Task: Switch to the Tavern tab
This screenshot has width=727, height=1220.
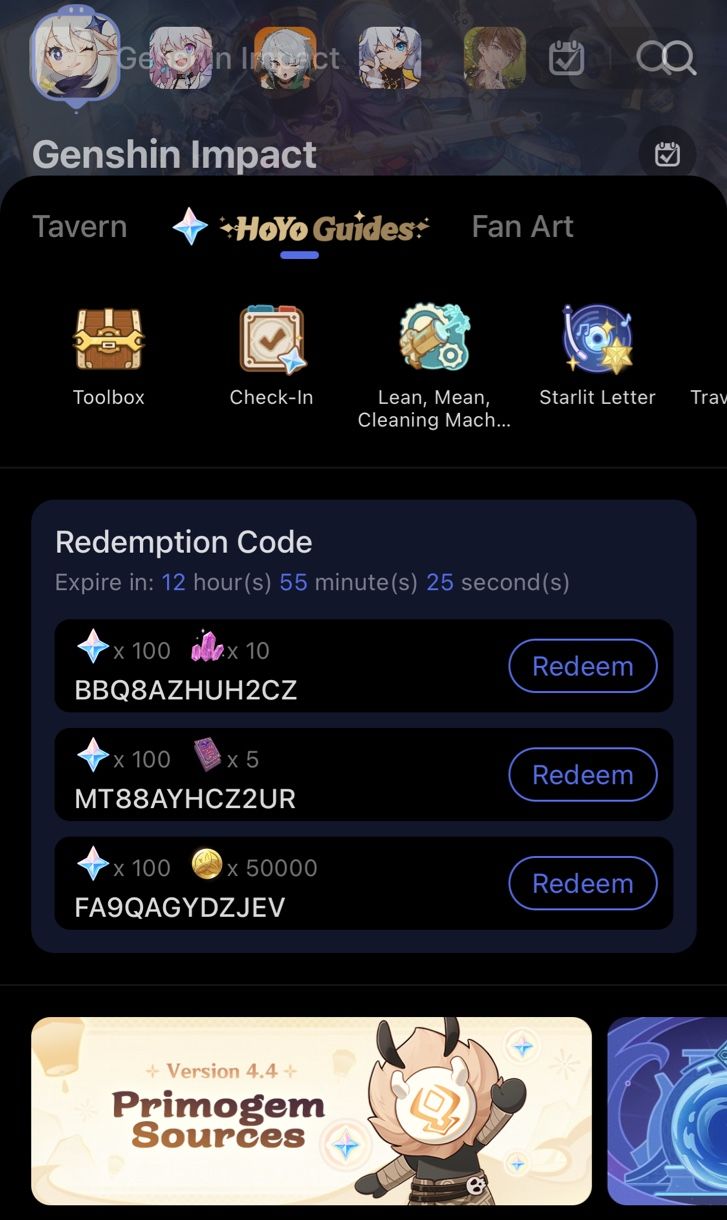Action: (x=80, y=227)
